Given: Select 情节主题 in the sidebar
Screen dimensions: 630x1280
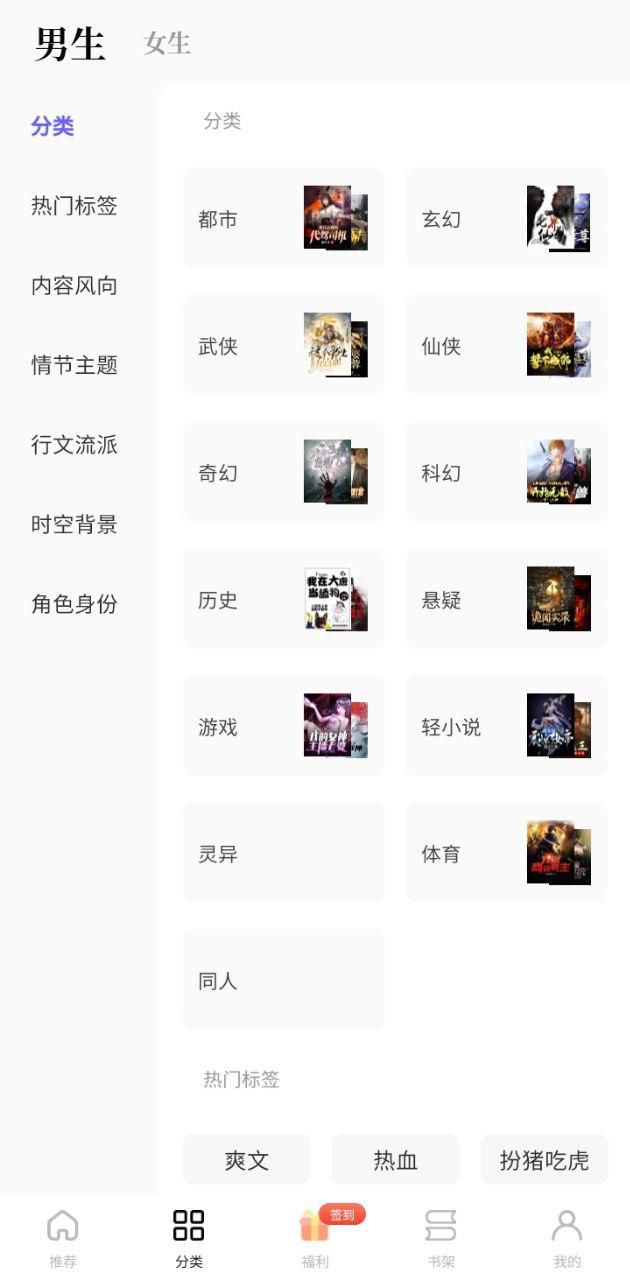Looking at the screenshot, I should pyautogui.click(x=74, y=365).
